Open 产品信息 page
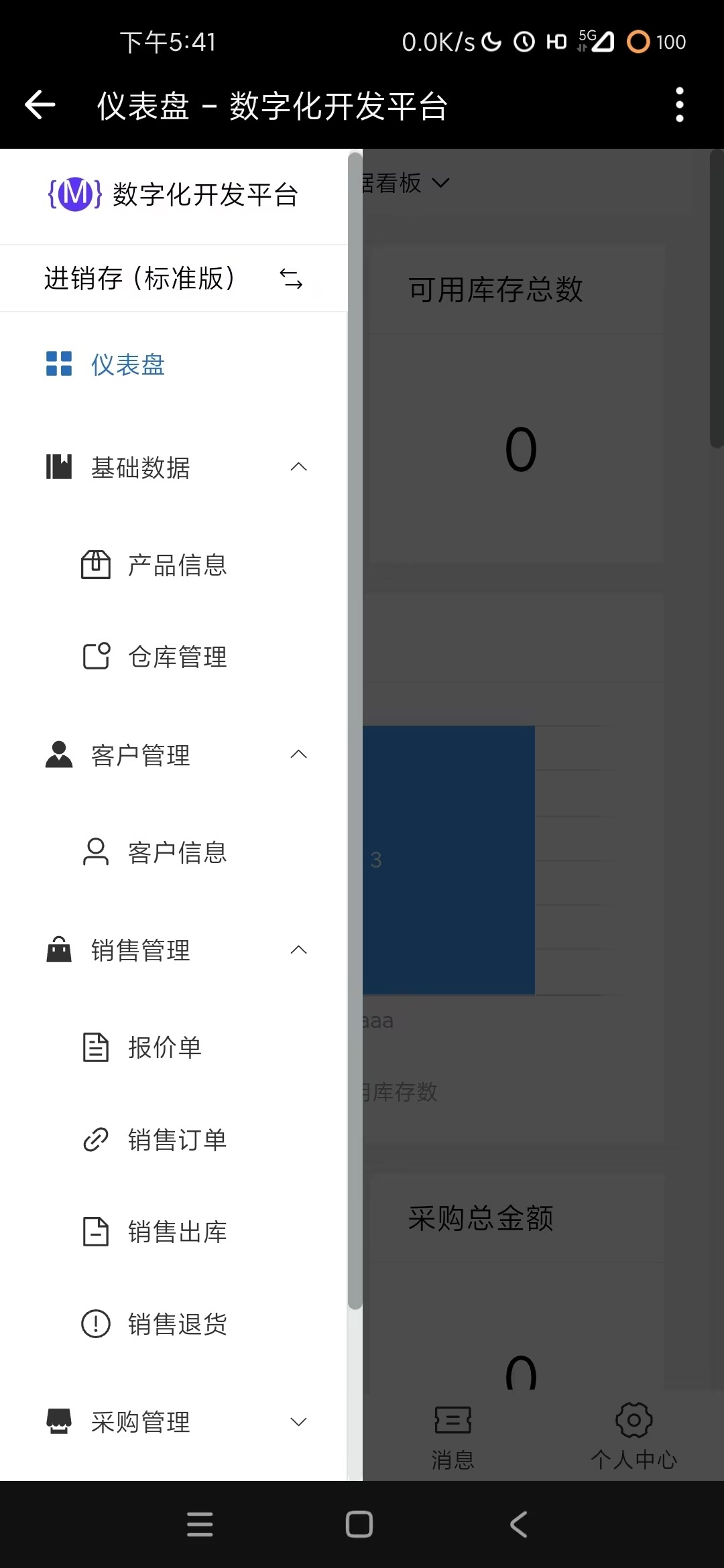 pos(177,565)
